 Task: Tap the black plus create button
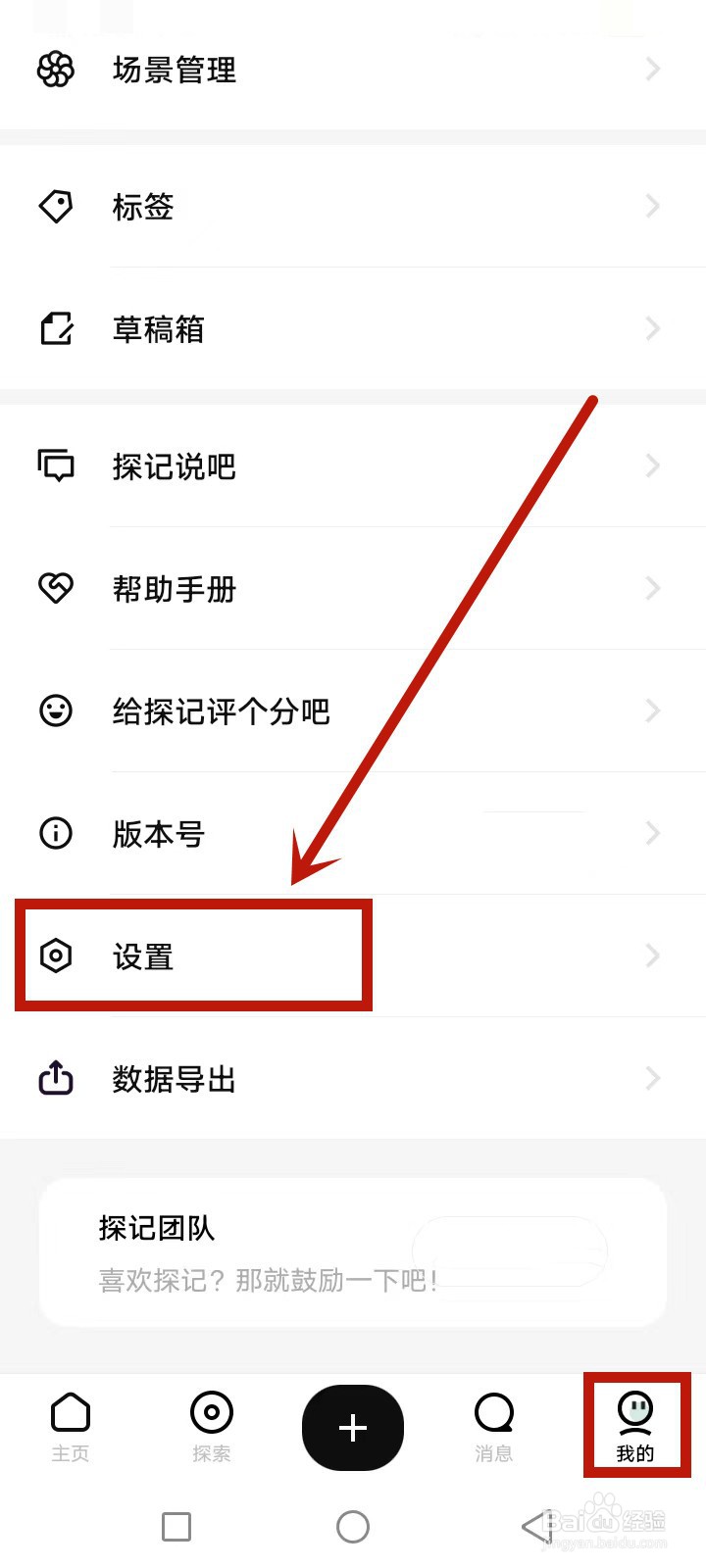coord(353,1428)
